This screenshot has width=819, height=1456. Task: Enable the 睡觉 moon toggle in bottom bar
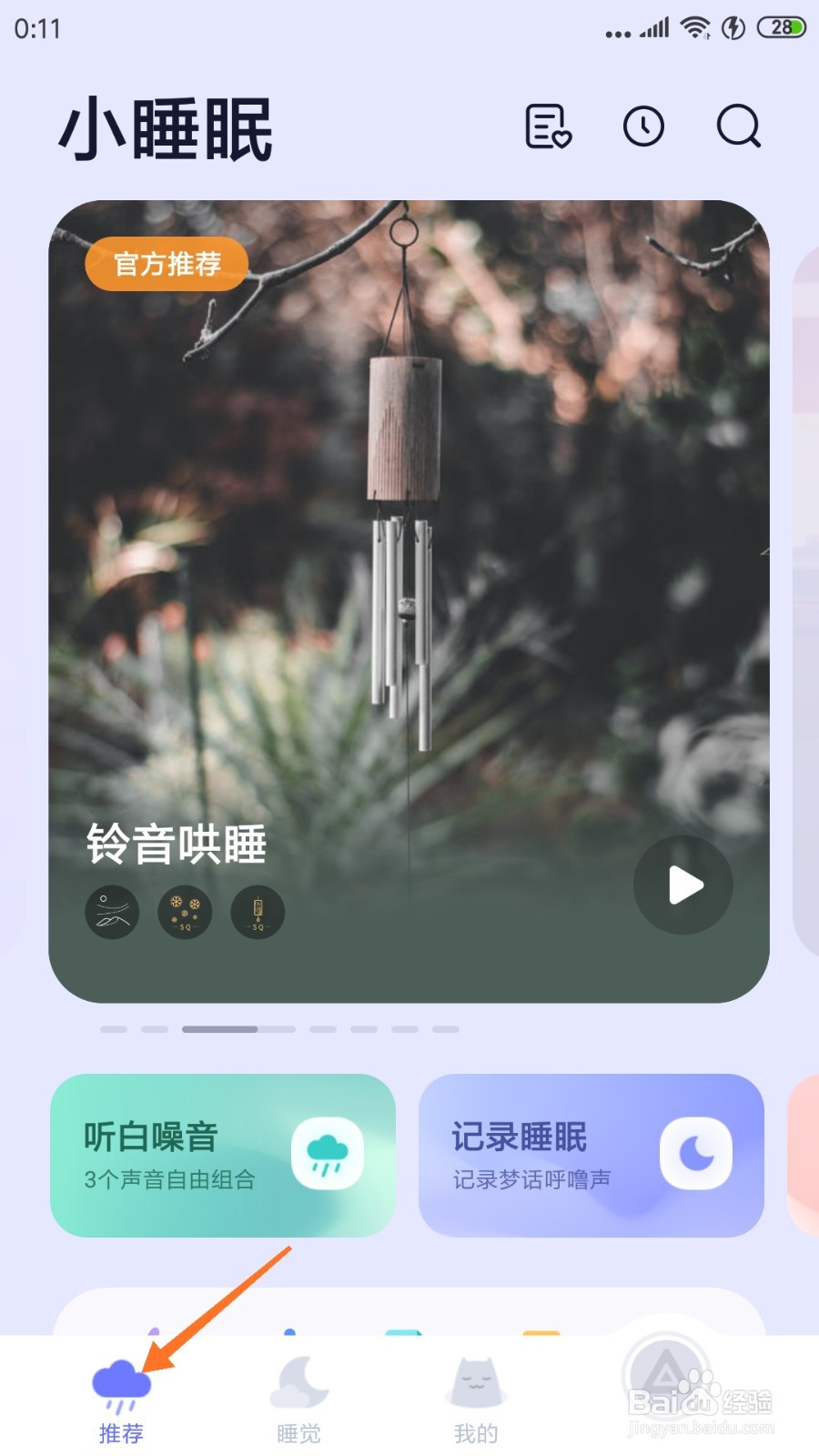coord(298,1383)
